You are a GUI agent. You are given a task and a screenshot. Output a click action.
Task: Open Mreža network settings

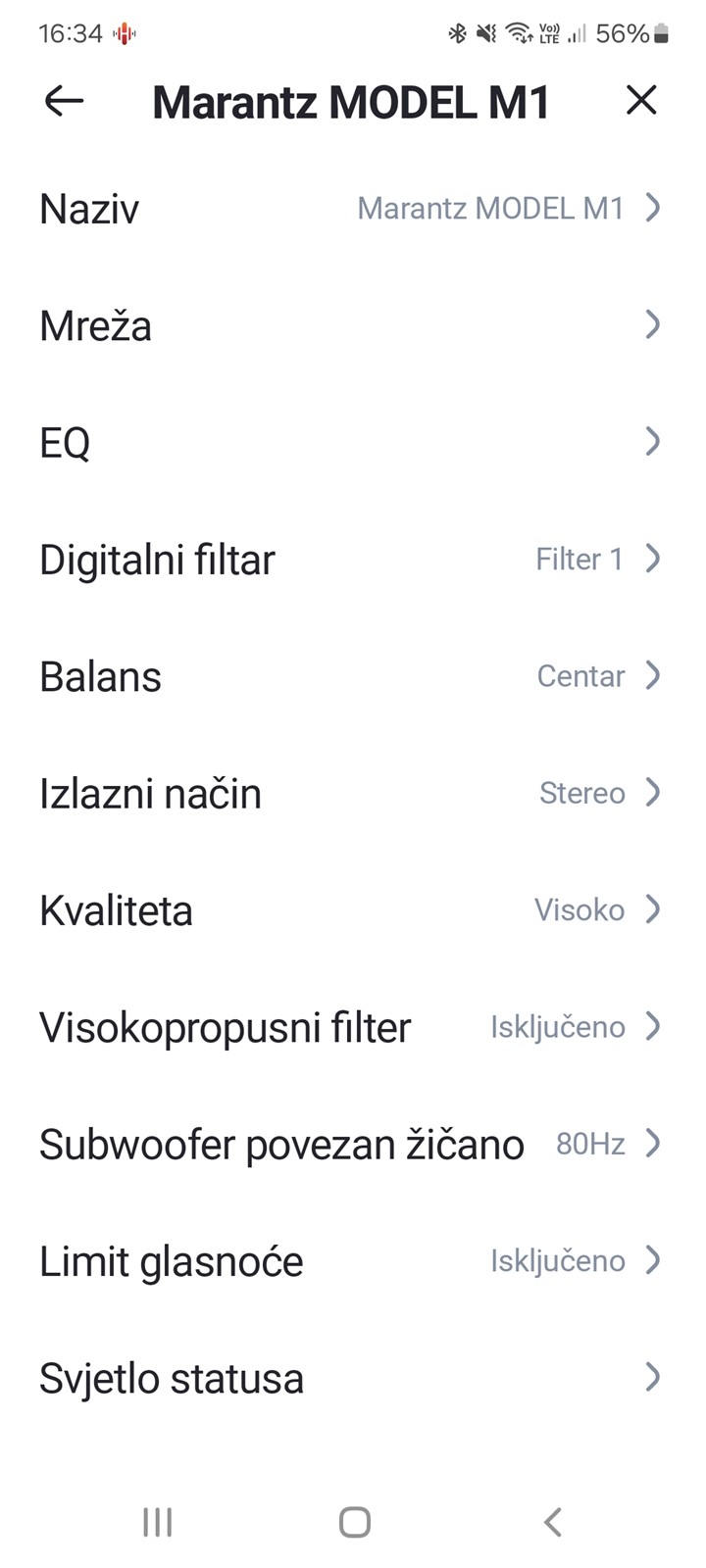click(x=353, y=325)
